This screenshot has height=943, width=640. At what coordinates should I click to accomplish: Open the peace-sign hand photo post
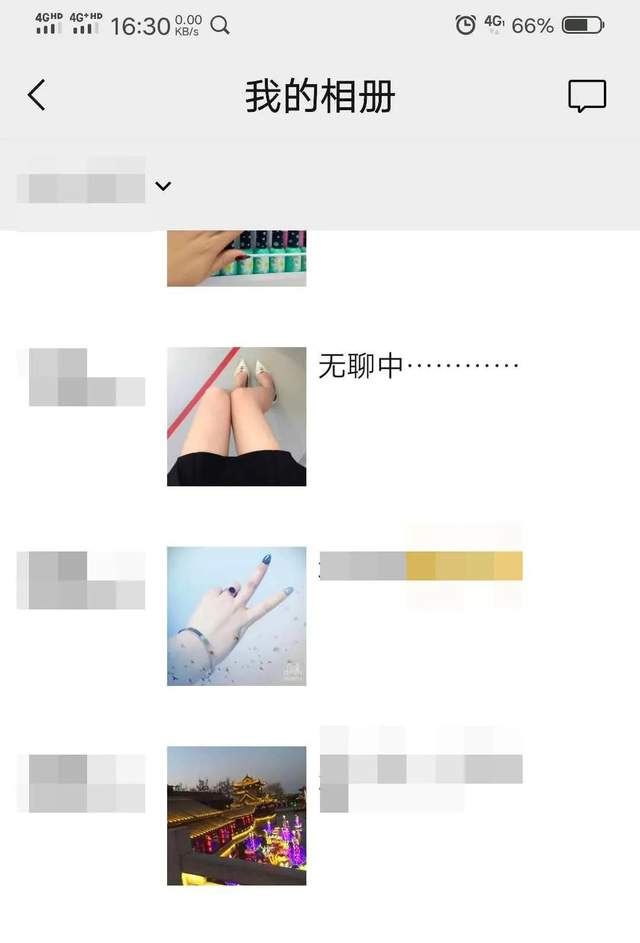pos(236,615)
